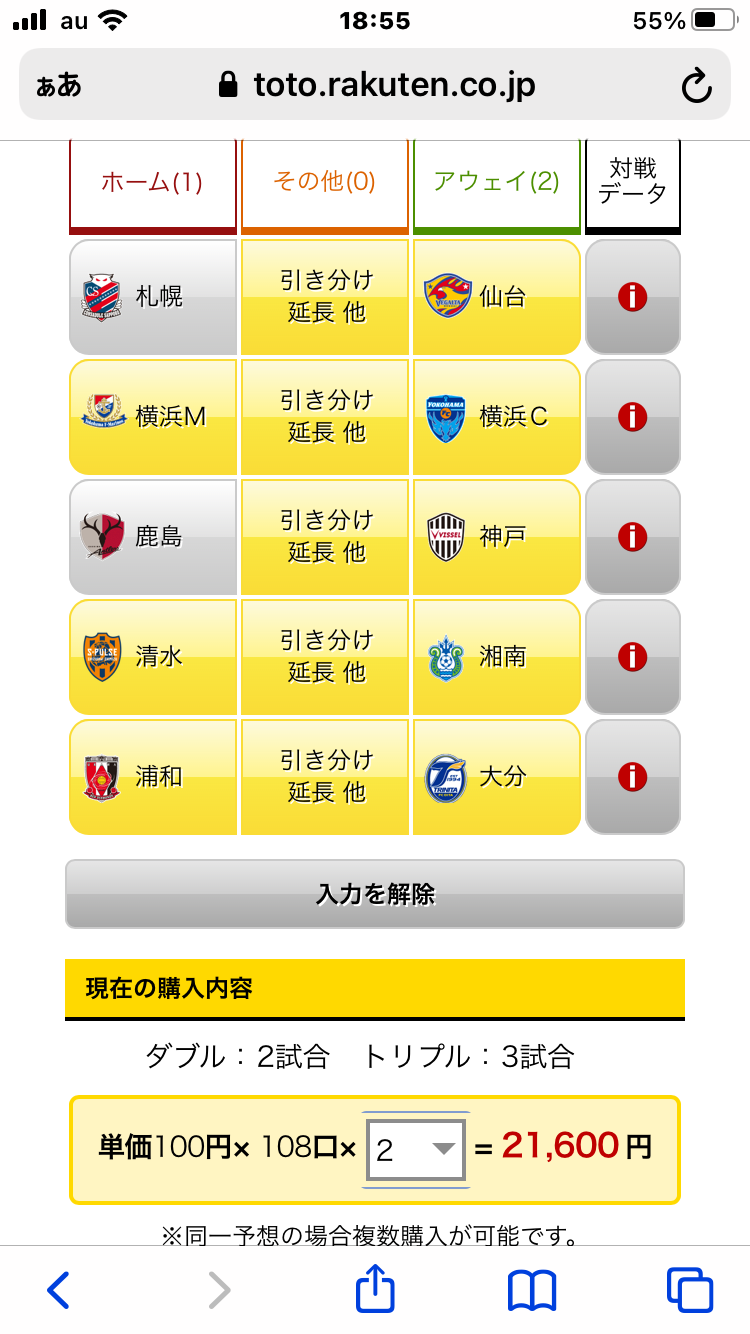Open match data info for 鹿島 vs 神戸

633,537
